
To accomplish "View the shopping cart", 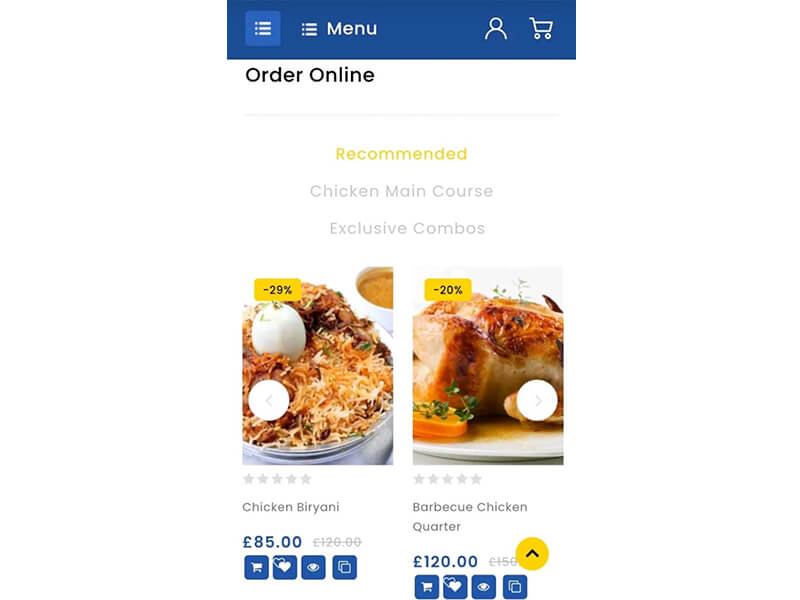I will 541,29.
